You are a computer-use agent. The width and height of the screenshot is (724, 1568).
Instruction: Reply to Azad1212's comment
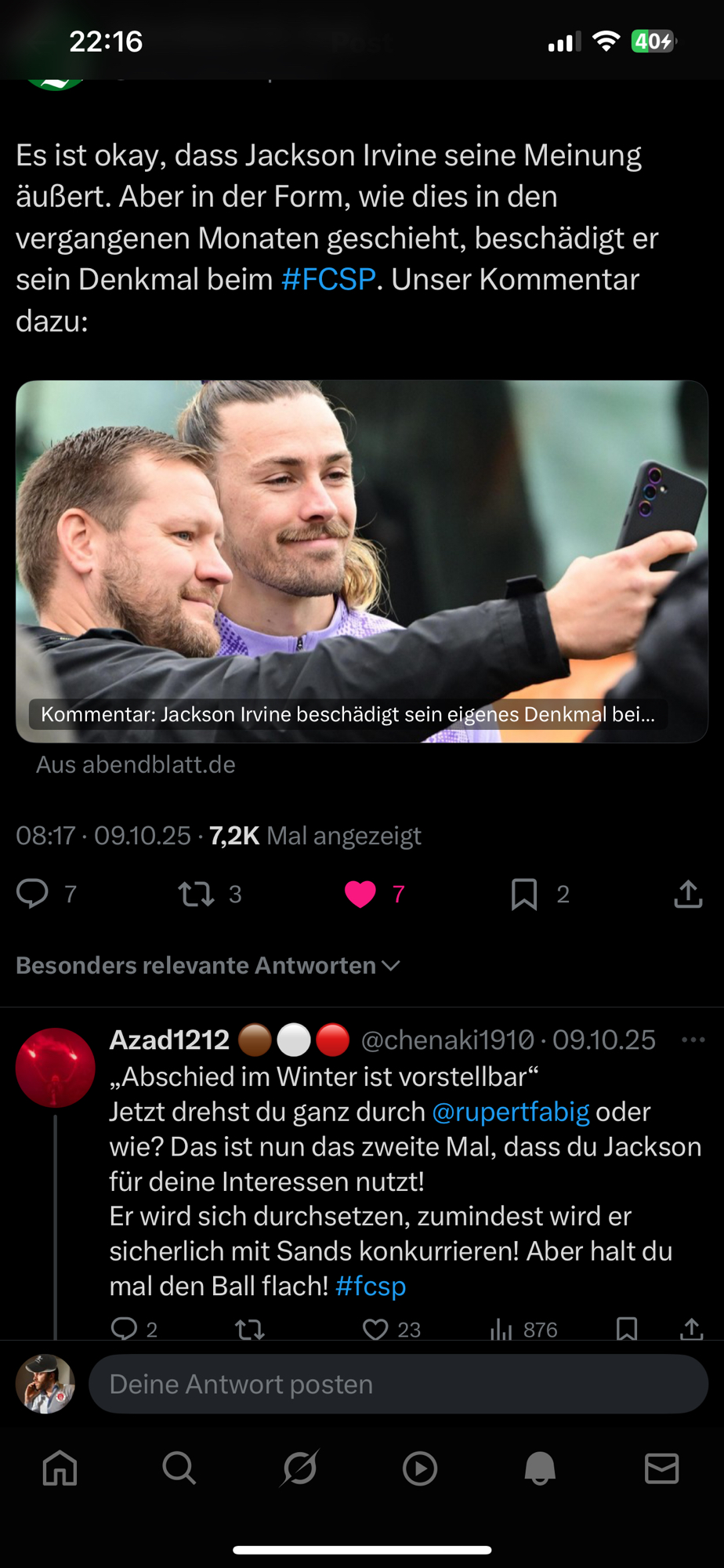tap(124, 1329)
